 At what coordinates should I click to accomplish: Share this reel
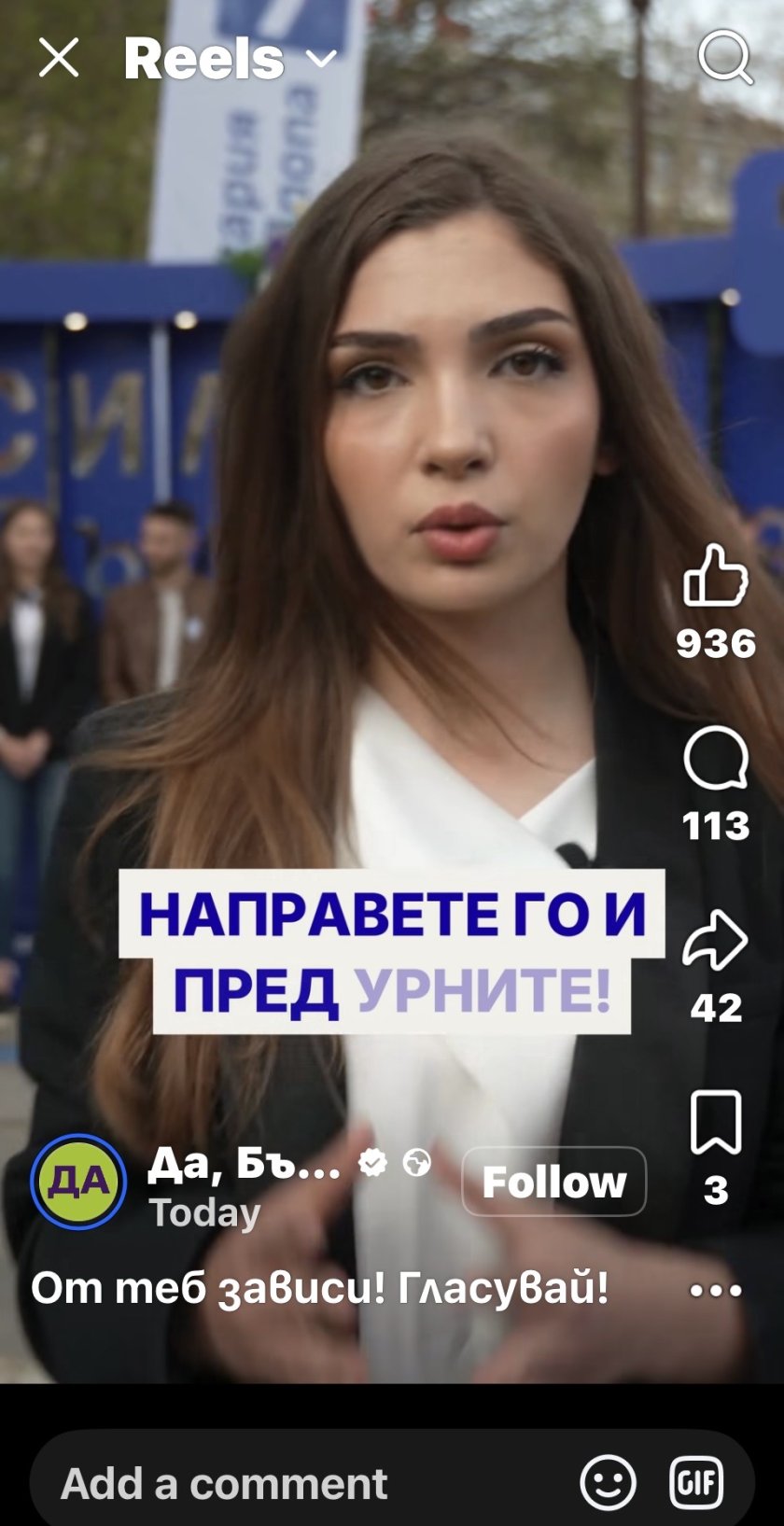pyautogui.click(x=716, y=940)
